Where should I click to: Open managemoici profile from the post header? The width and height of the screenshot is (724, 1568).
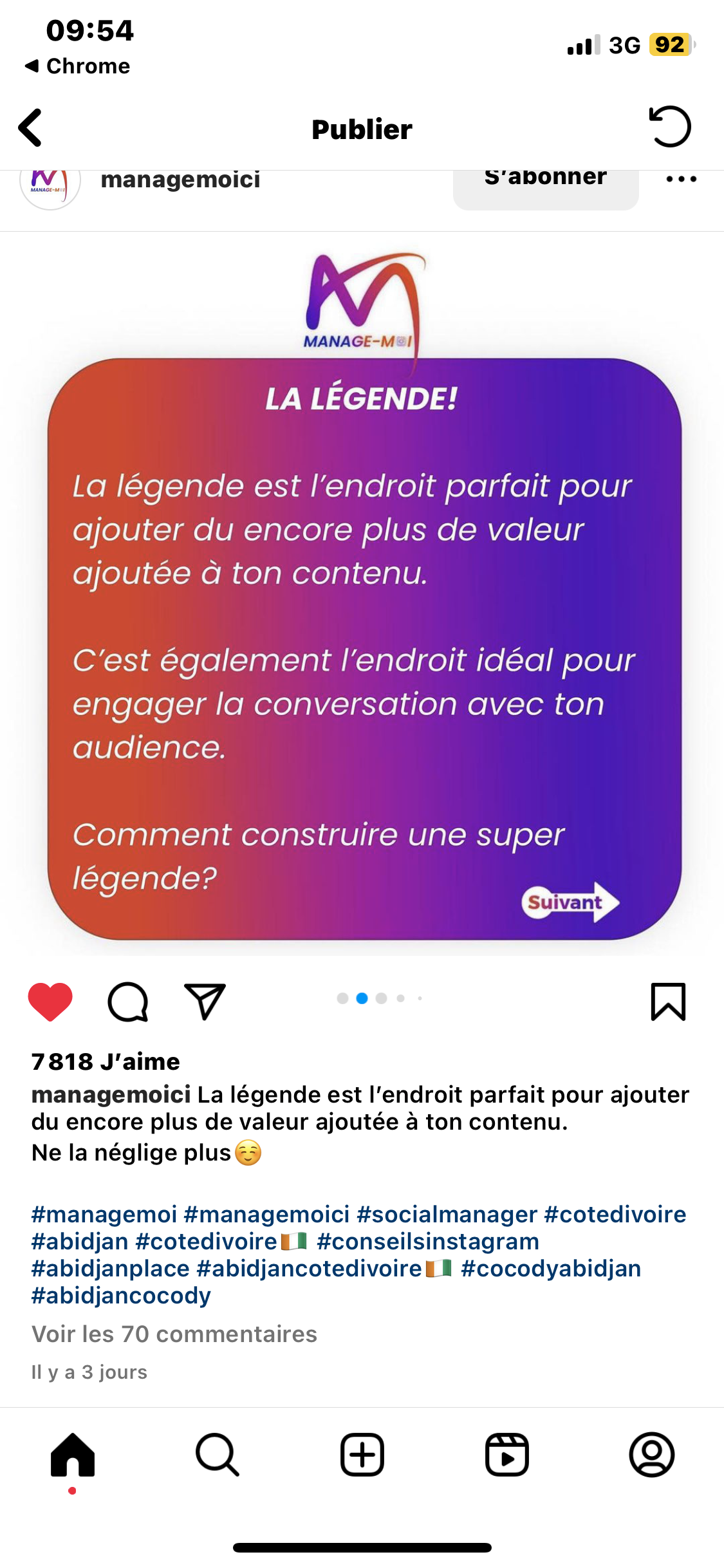[x=180, y=180]
